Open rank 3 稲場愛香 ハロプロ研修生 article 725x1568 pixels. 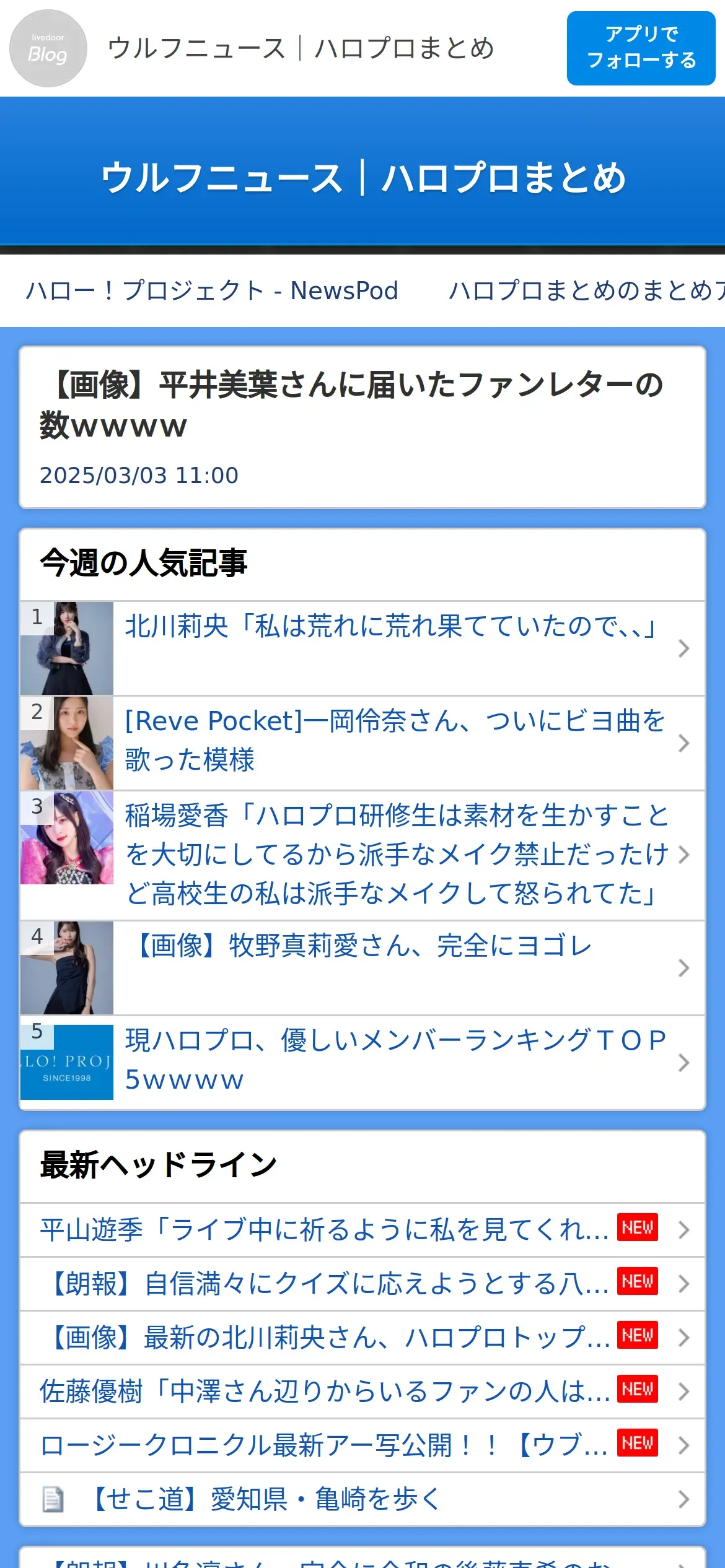397,855
